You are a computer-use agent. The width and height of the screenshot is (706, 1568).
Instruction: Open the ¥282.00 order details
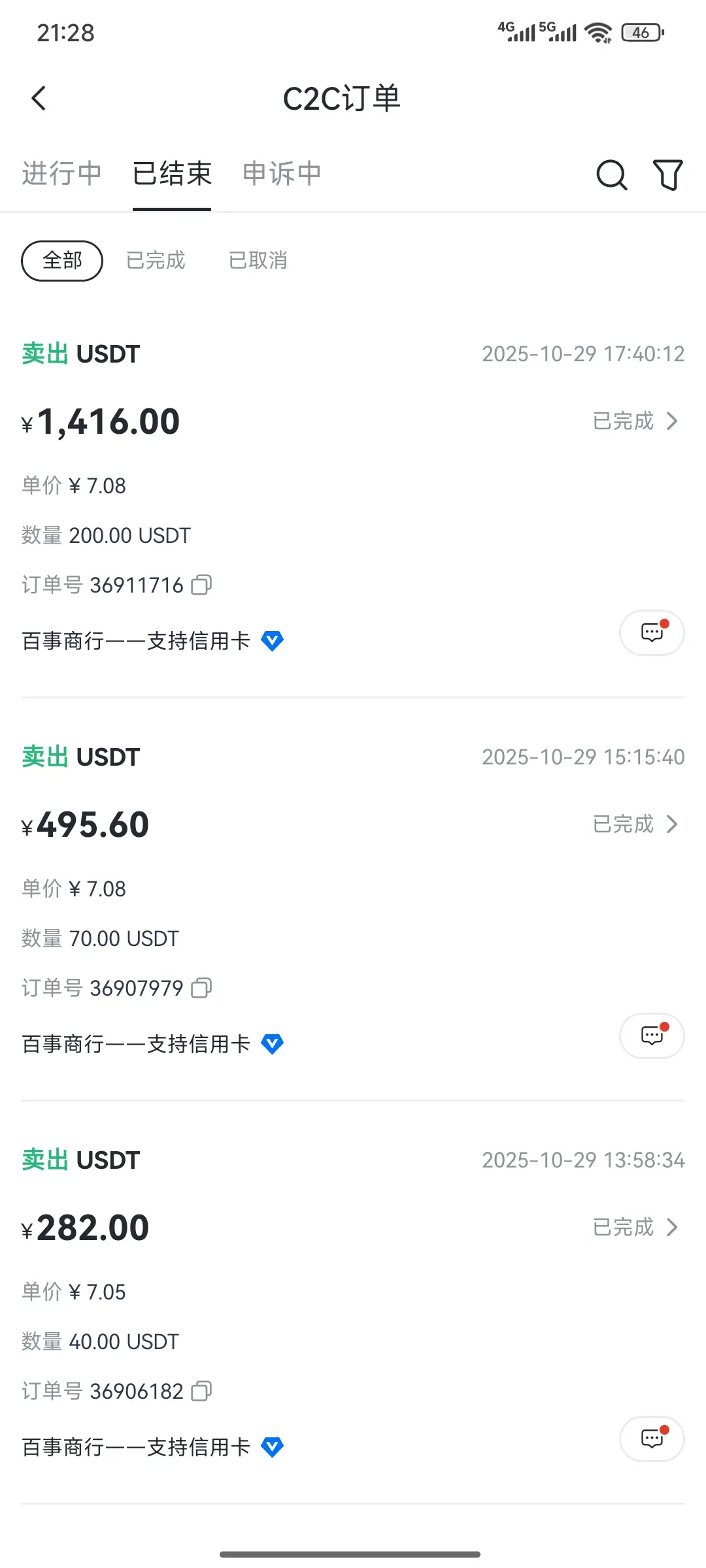(635, 1227)
